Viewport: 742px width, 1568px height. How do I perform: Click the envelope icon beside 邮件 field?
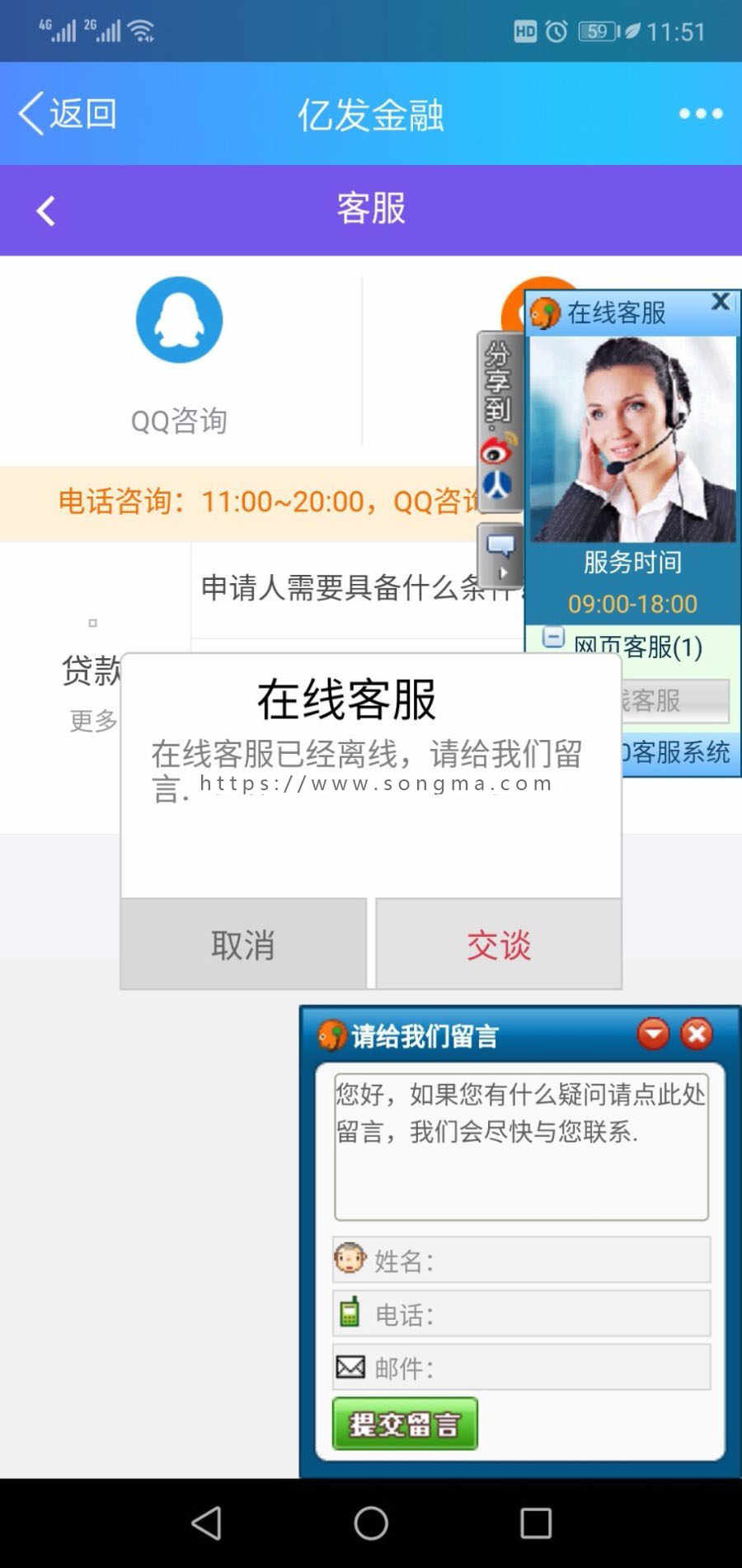click(350, 1367)
